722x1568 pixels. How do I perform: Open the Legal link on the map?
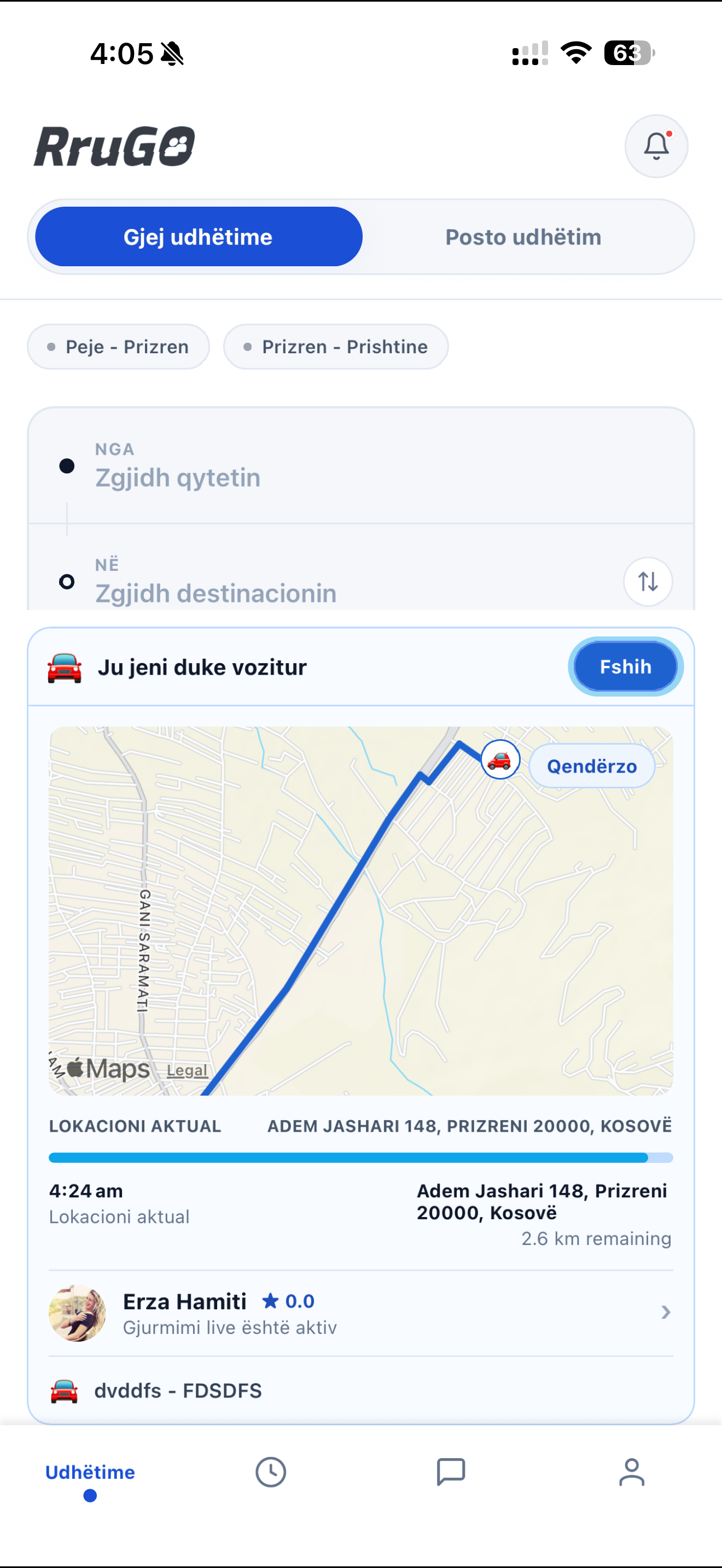point(187,1070)
